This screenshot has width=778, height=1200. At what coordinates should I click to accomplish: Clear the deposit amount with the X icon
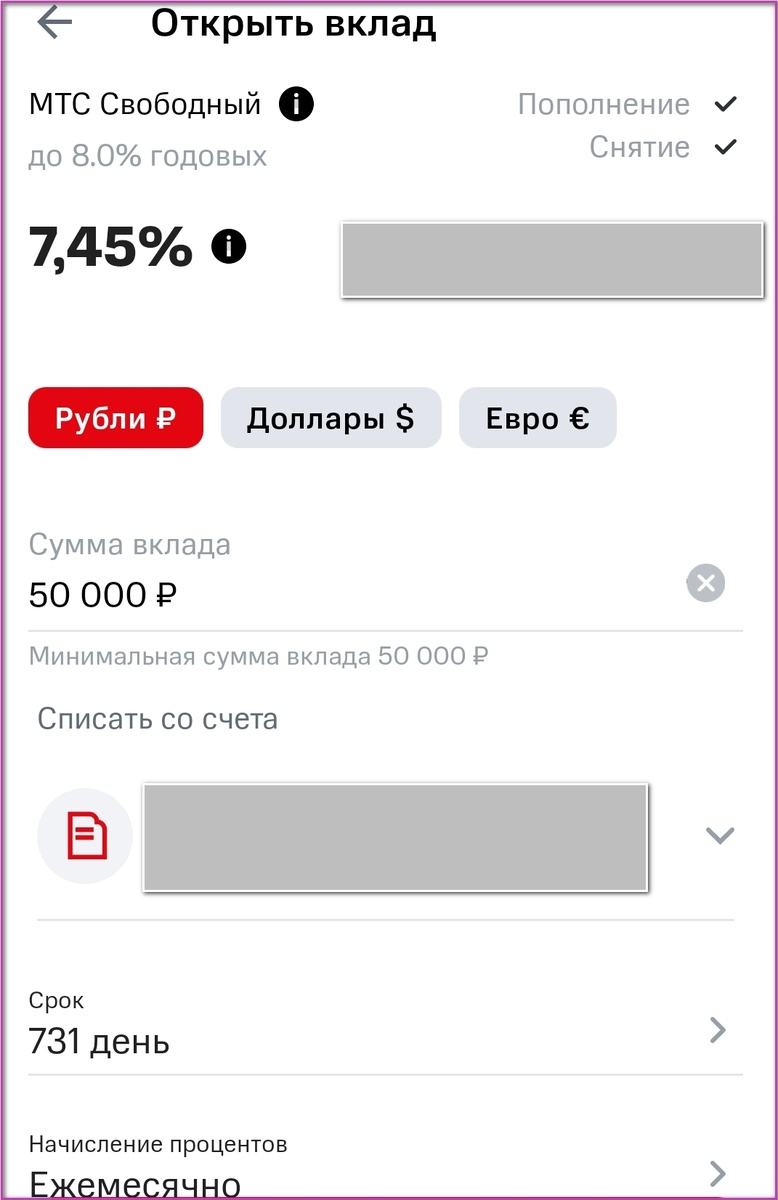coord(705,583)
